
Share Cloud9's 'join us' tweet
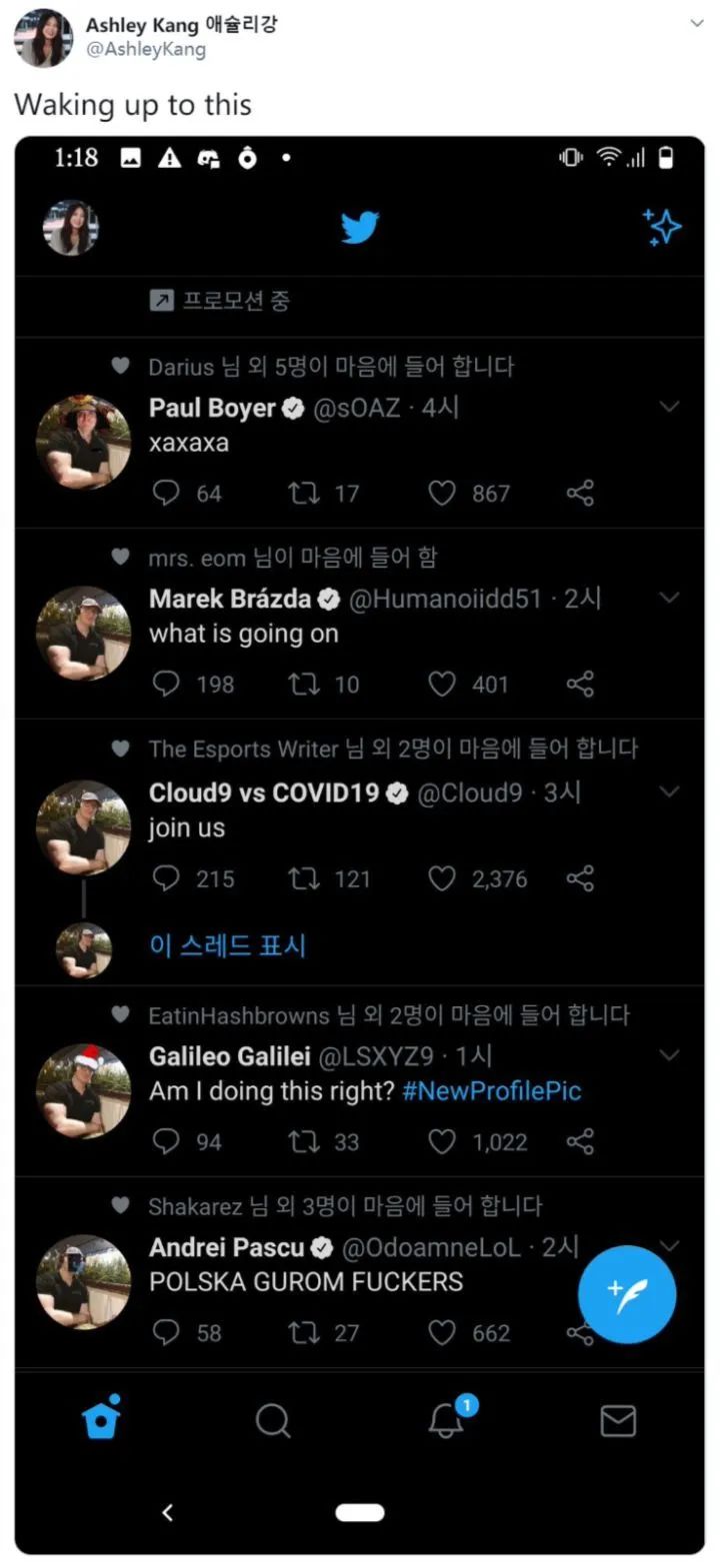click(x=580, y=878)
